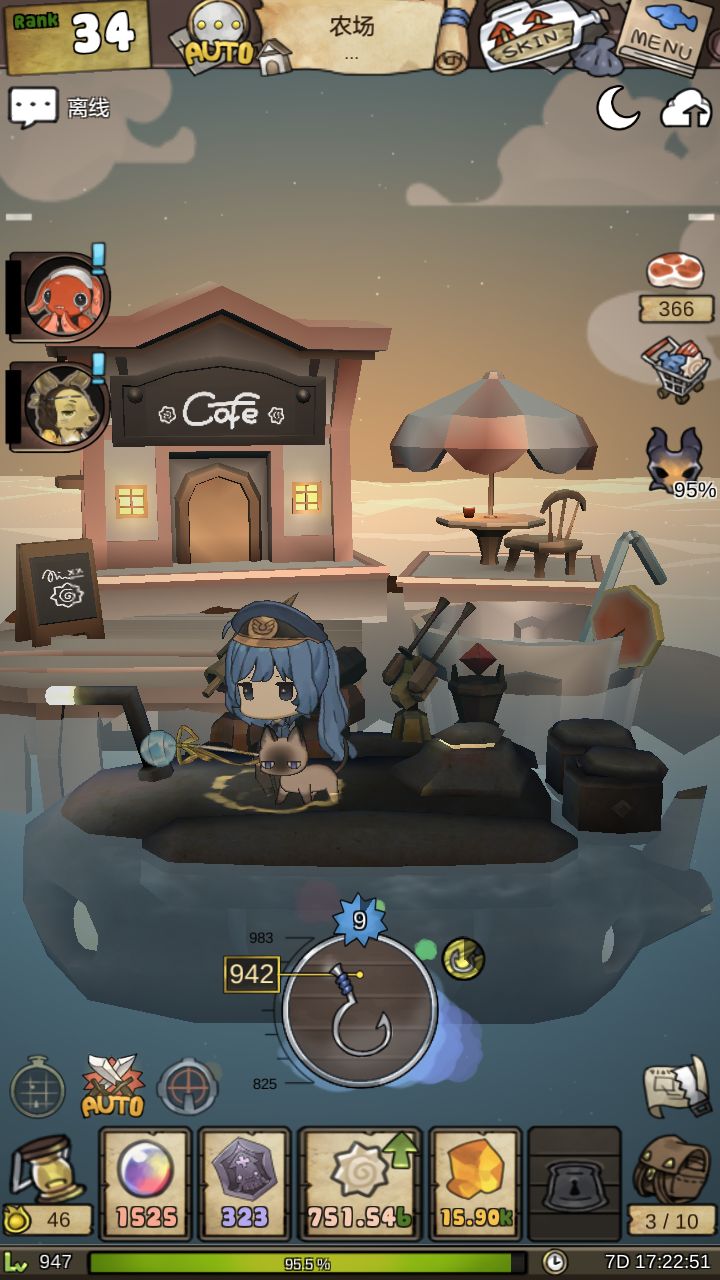Screen dimensions: 720x1280
Task: Tap the crosshair target icon
Action: tap(188, 1087)
